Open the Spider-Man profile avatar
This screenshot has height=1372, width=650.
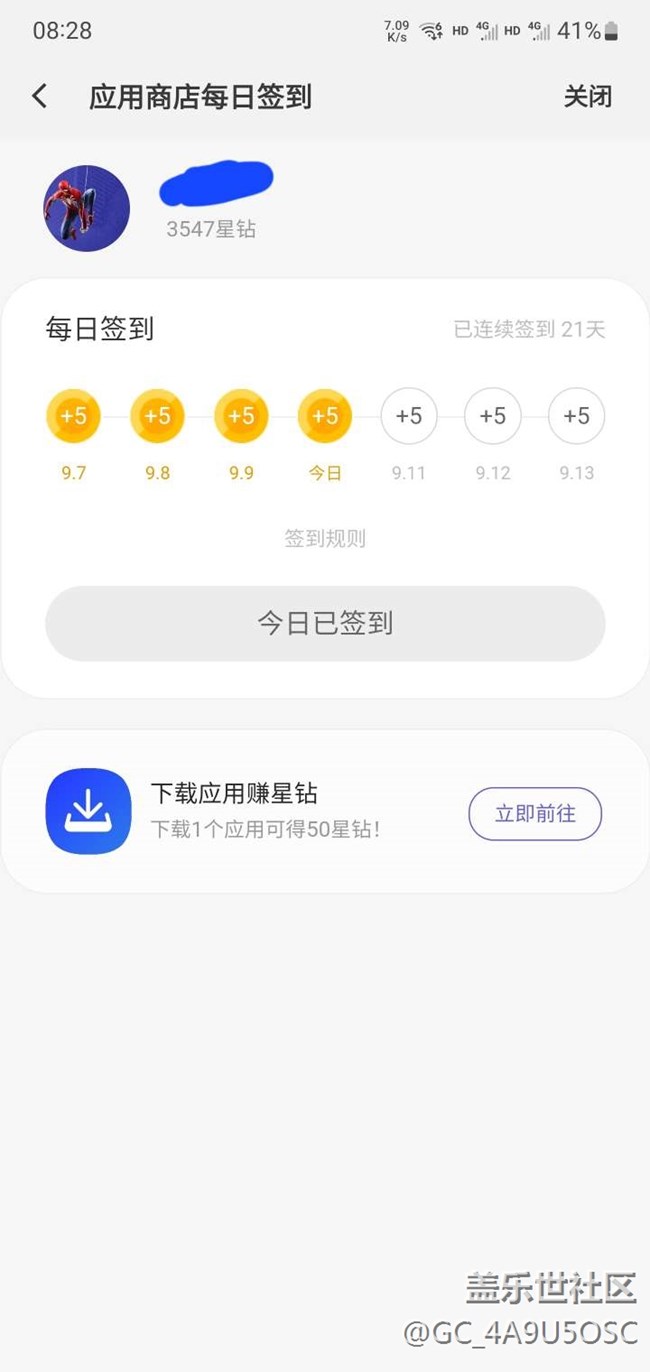click(x=86, y=208)
